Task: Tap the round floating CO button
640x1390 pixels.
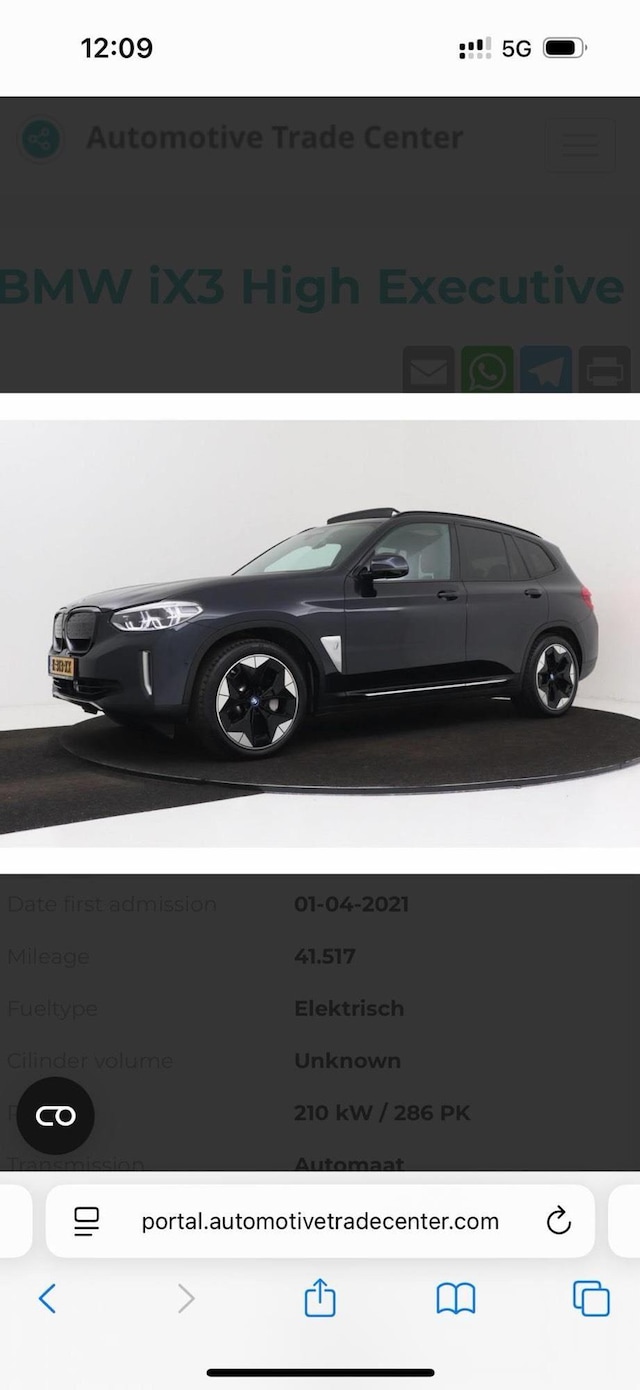Action: pos(56,1116)
